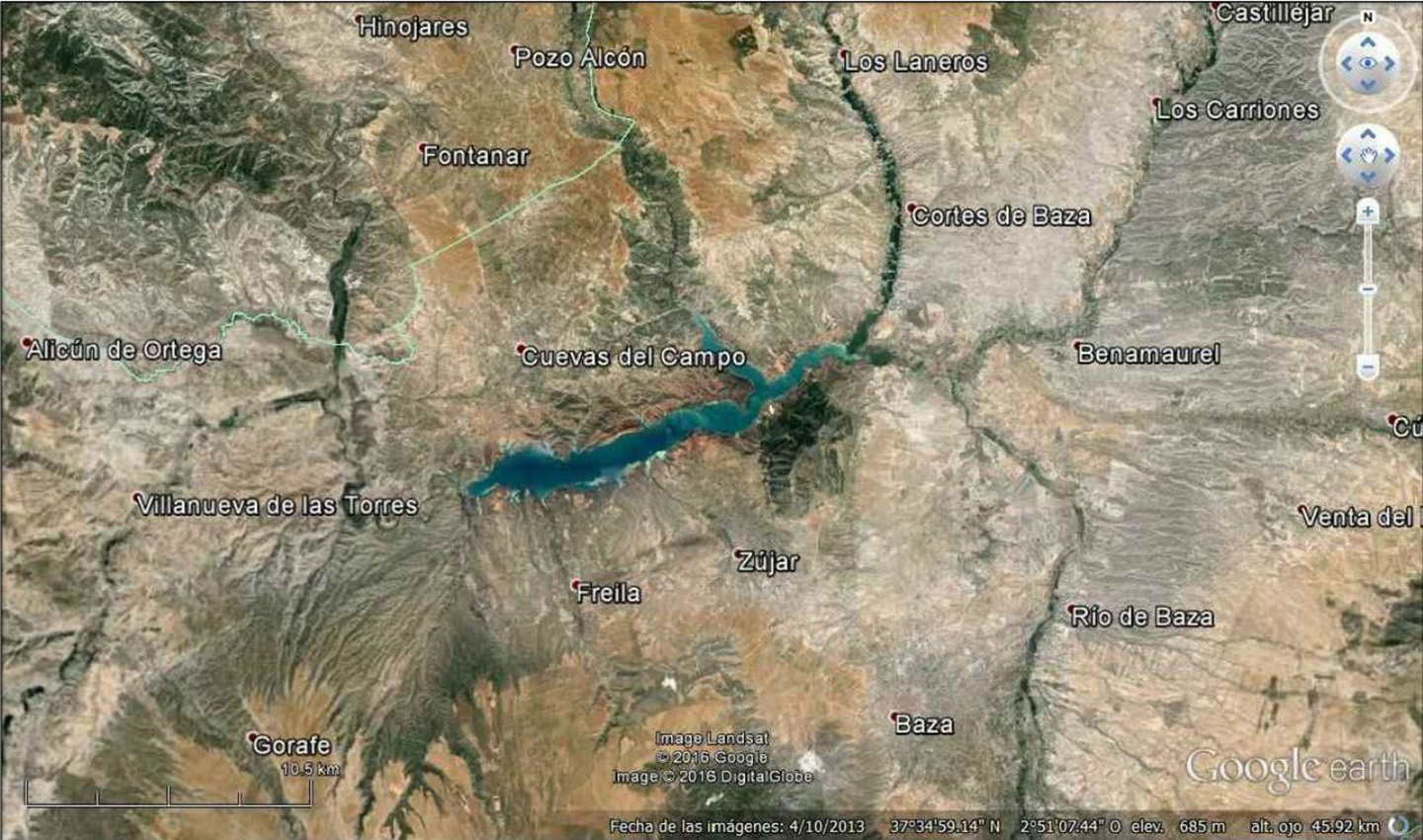Zoom in with the plus button
The image size is (1423, 840).
[x=1368, y=210]
